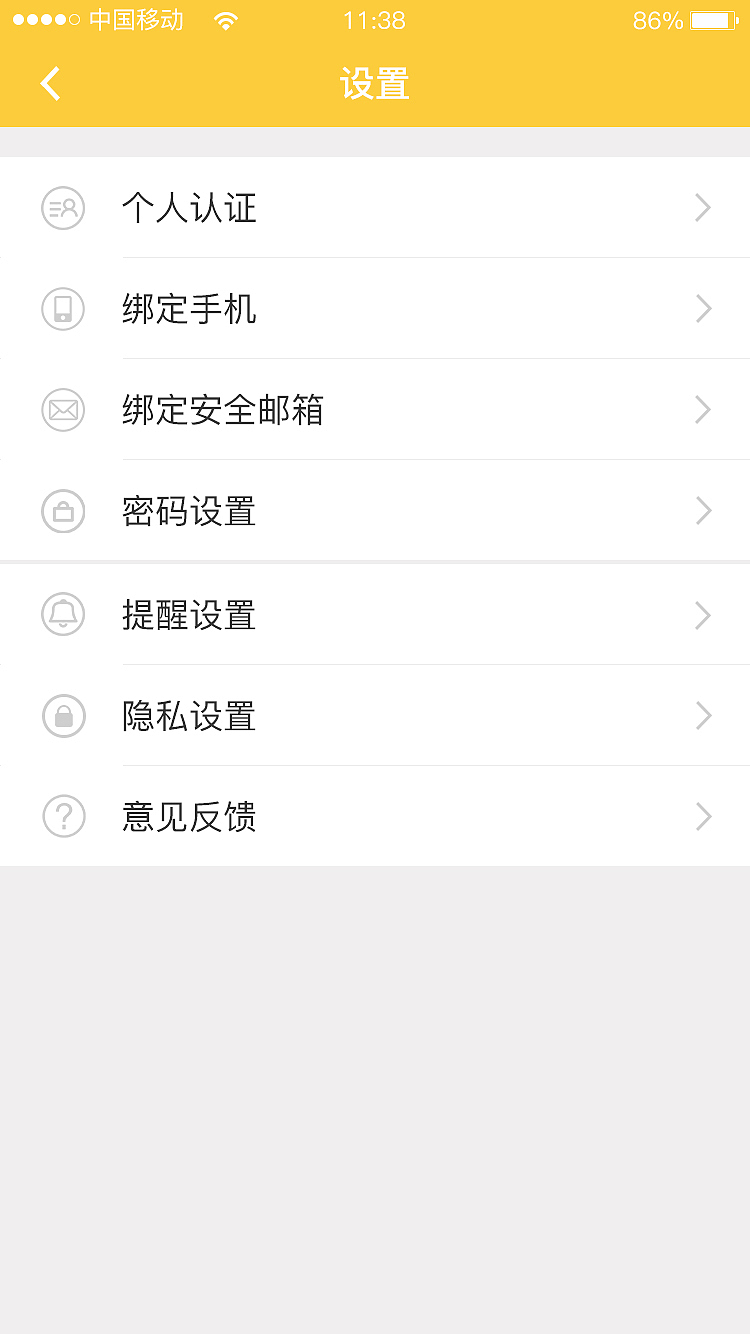Viewport: 750px width, 1334px height.
Task: Select the phone icon next to 绑定手机
Action: click(x=63, y=309)
